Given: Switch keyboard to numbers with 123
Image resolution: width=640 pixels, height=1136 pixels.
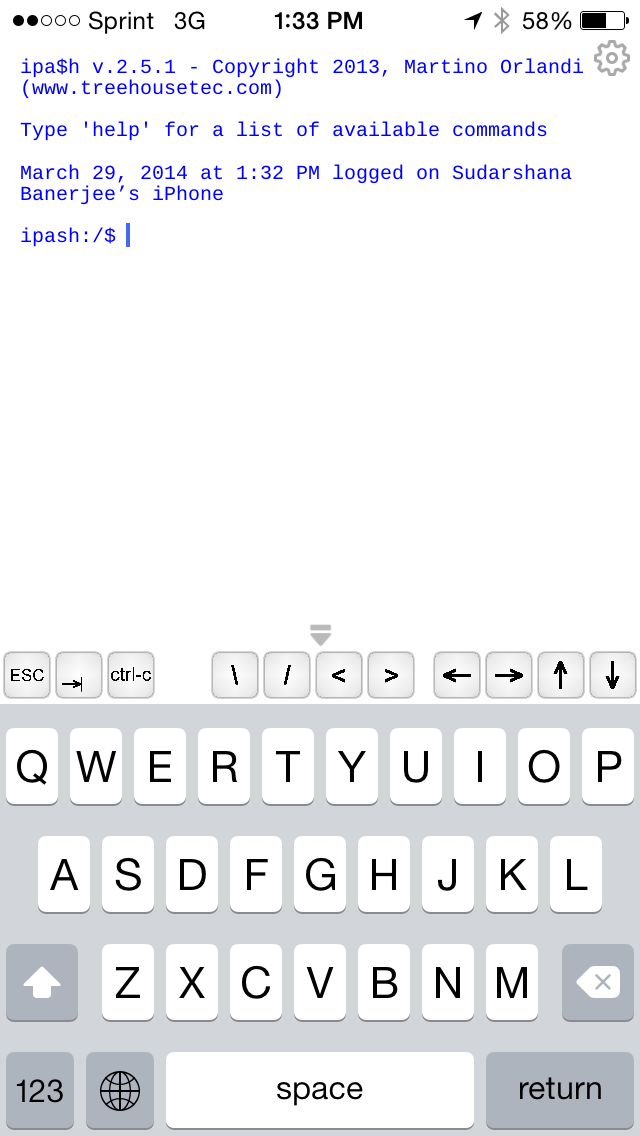Looking at the screenshot, I should (x=40, y=1089).
